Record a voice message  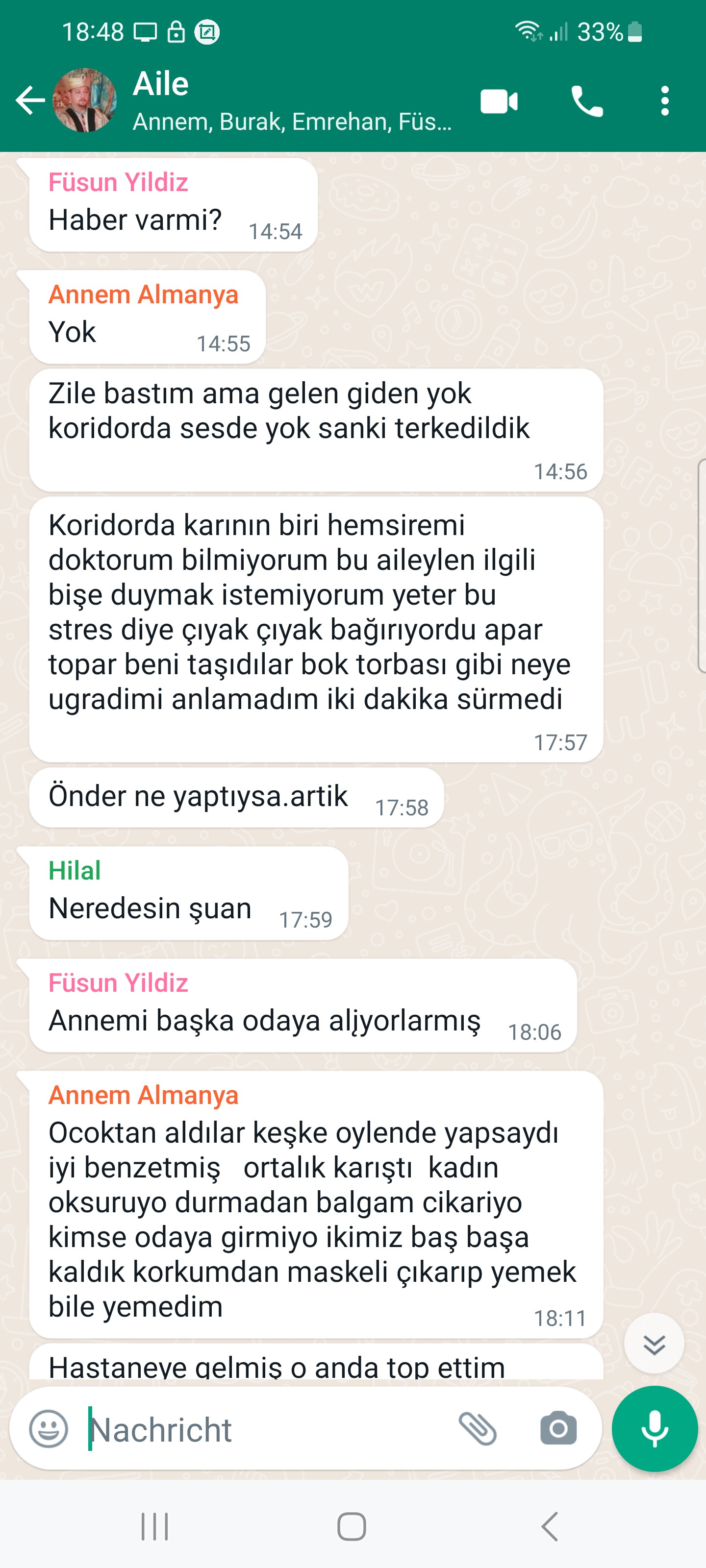click(x=654, y=1428)
